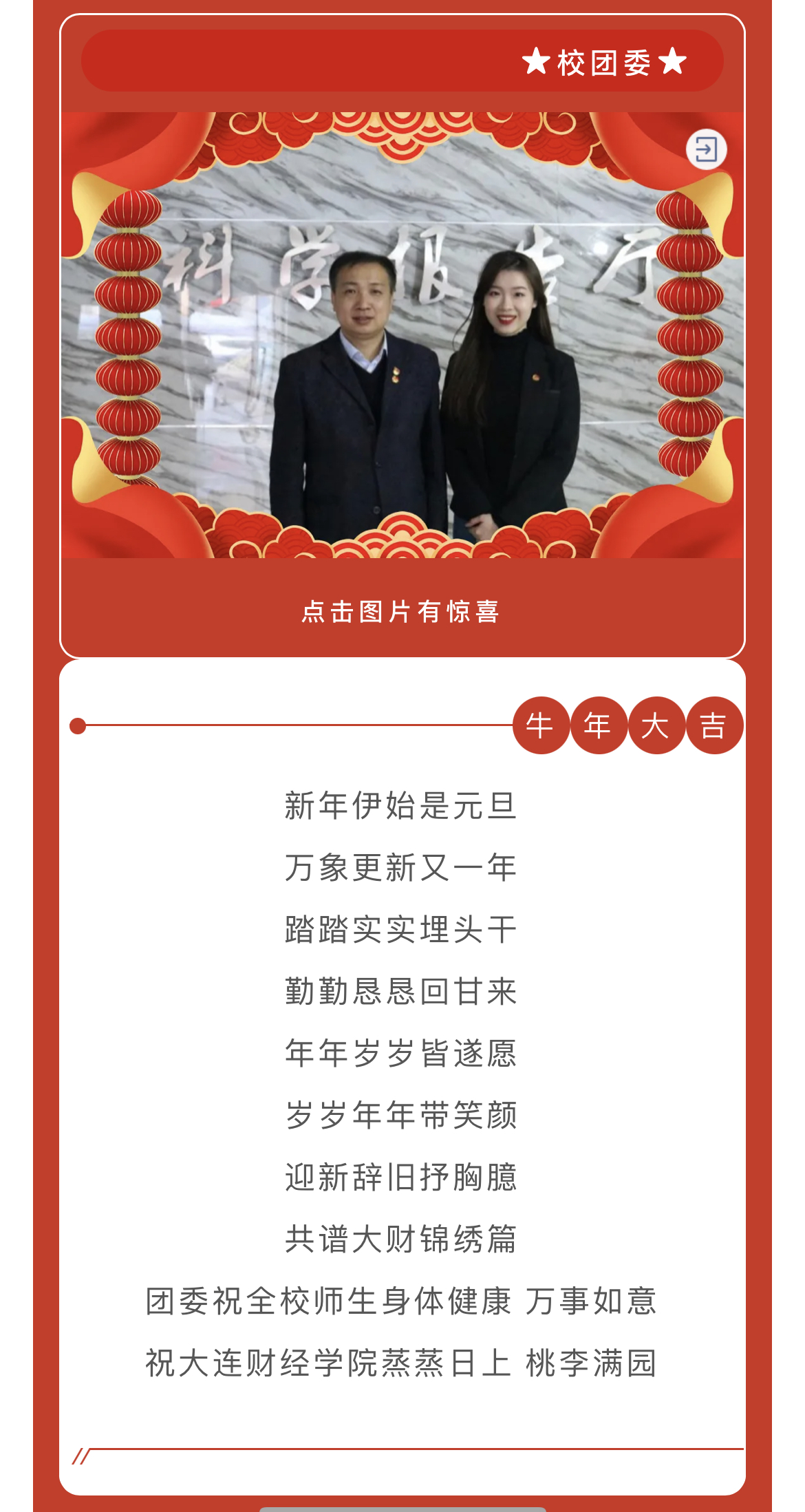
Task: Tap the greeting photo for the surprise
Action: pyautogui.click(x=402, y=334)
